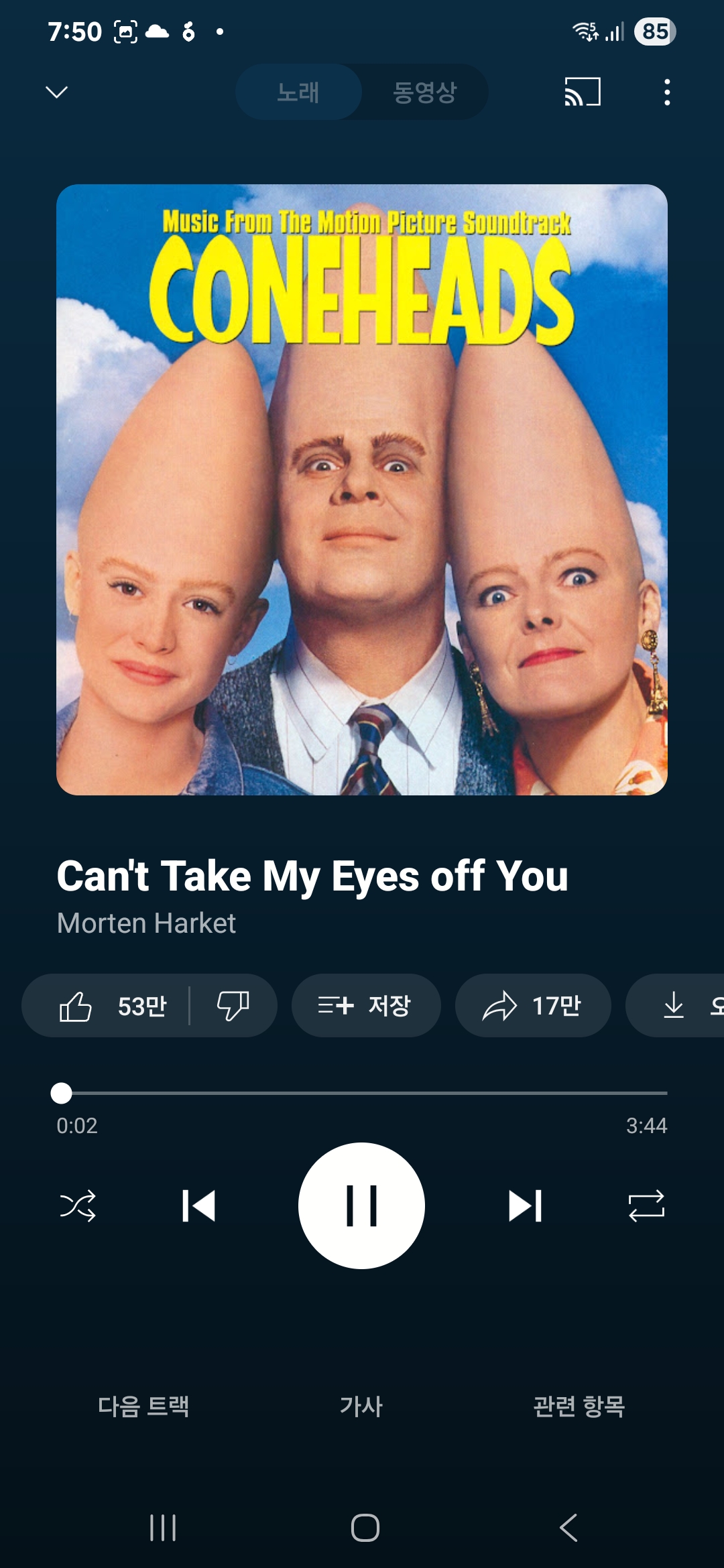Screen dimensions: 724x1568
Task: Dislike the song with thumbs down
Action: coord(233,1006)
